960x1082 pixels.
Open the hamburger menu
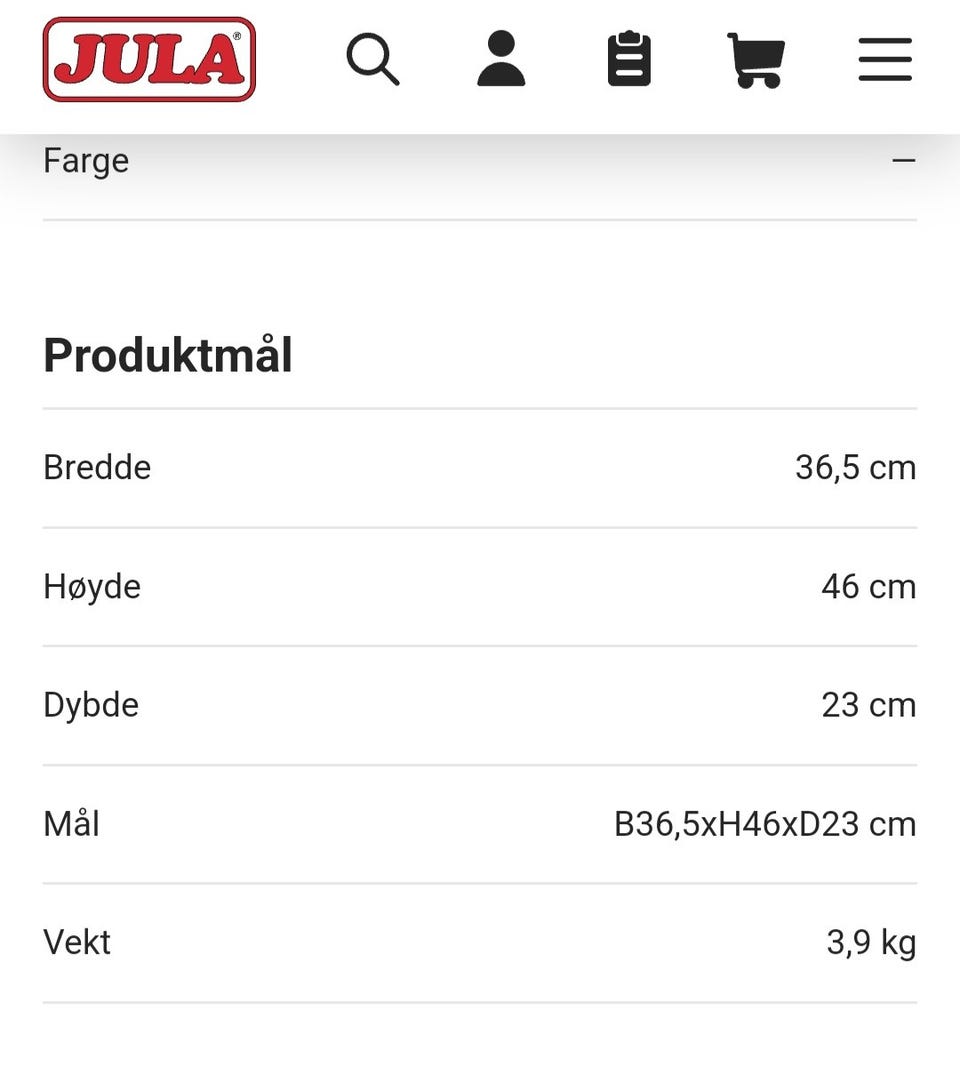tap(885, 59)
